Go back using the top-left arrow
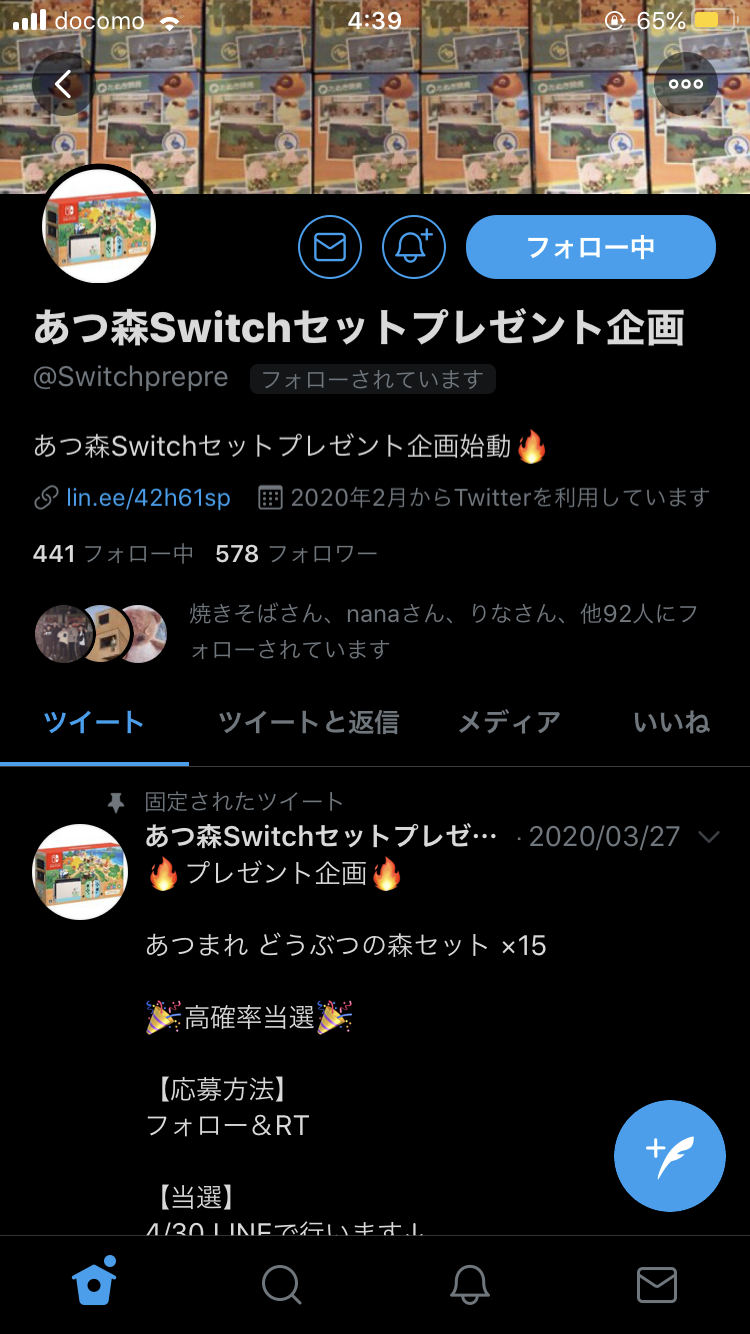Viewport: 750px width, 1334px height. (x=64, y=84)
